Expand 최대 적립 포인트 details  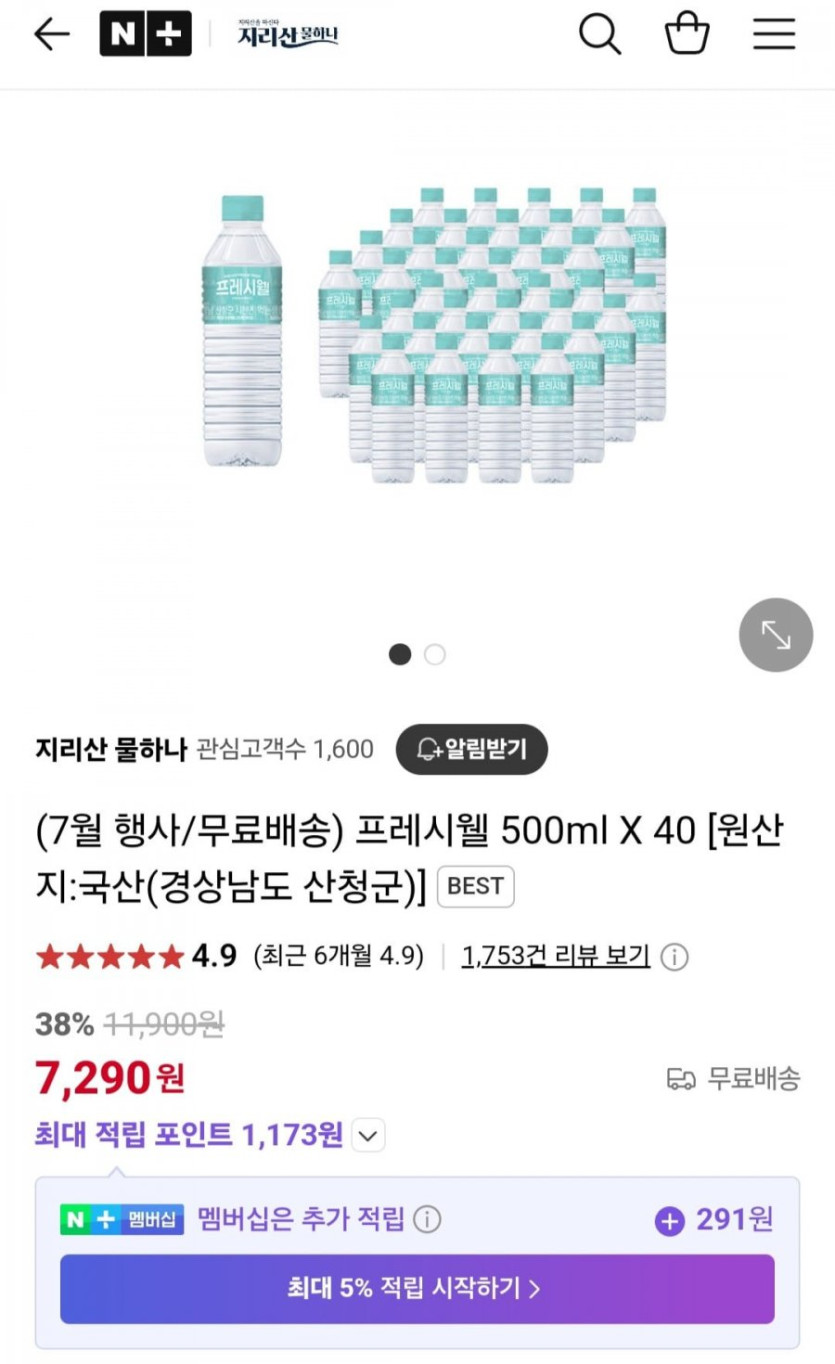click(x=369, y=1136)
